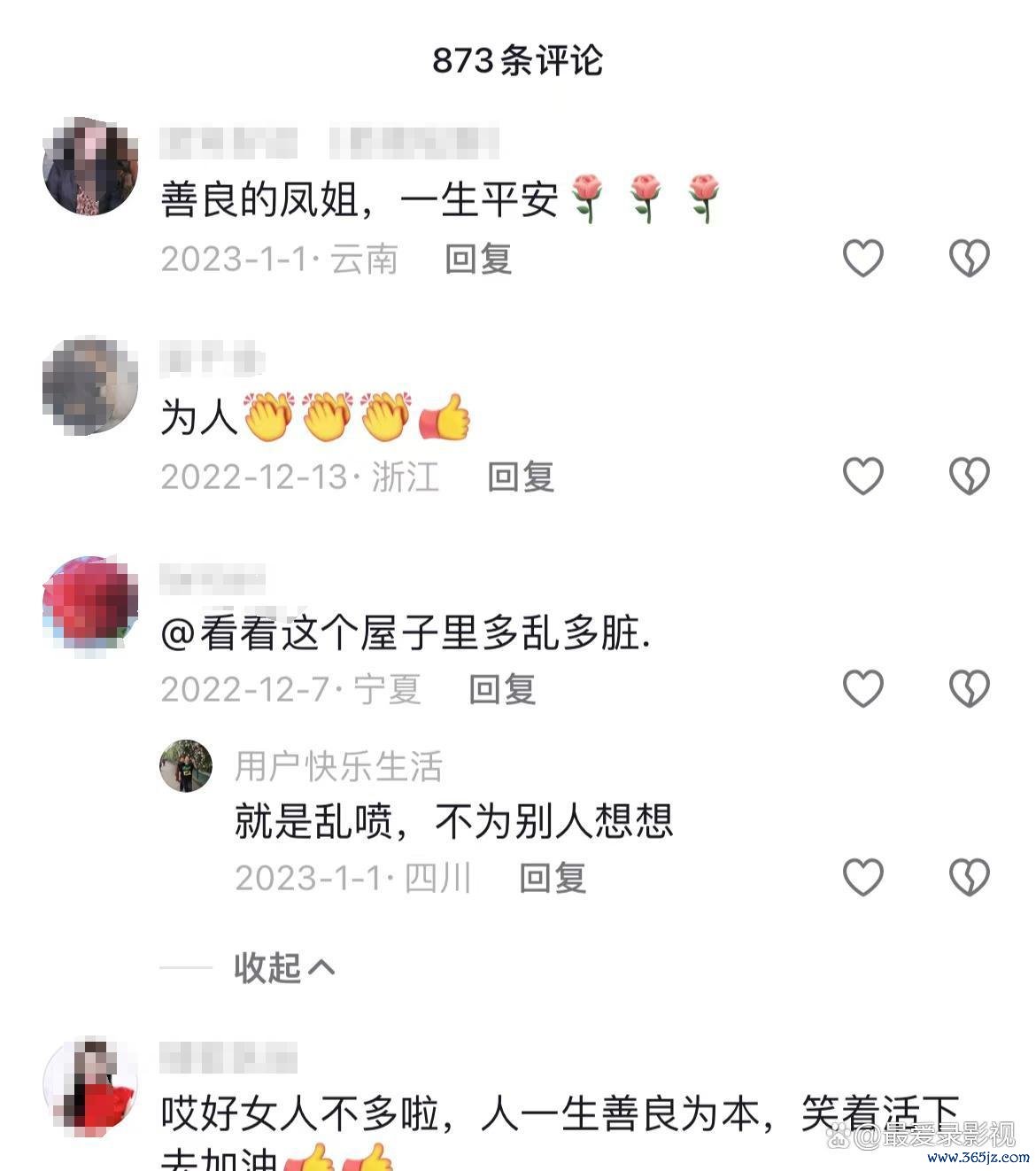The height and width of the screenshot is (1171, 1036).
Task: Reply to the 为人 comment
Action: [521, 477]
